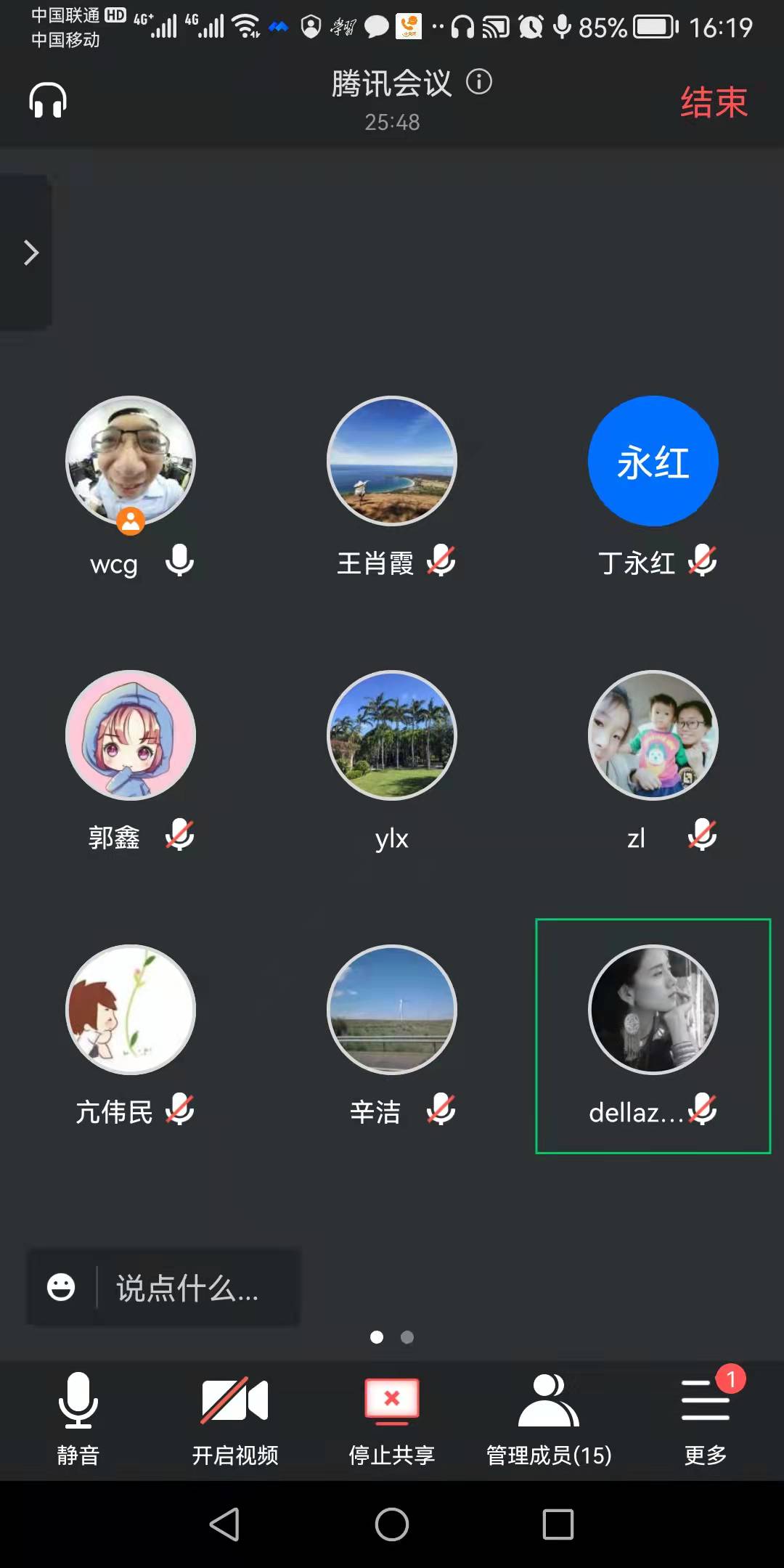Expand the side panel arrow

click(29, 253)
